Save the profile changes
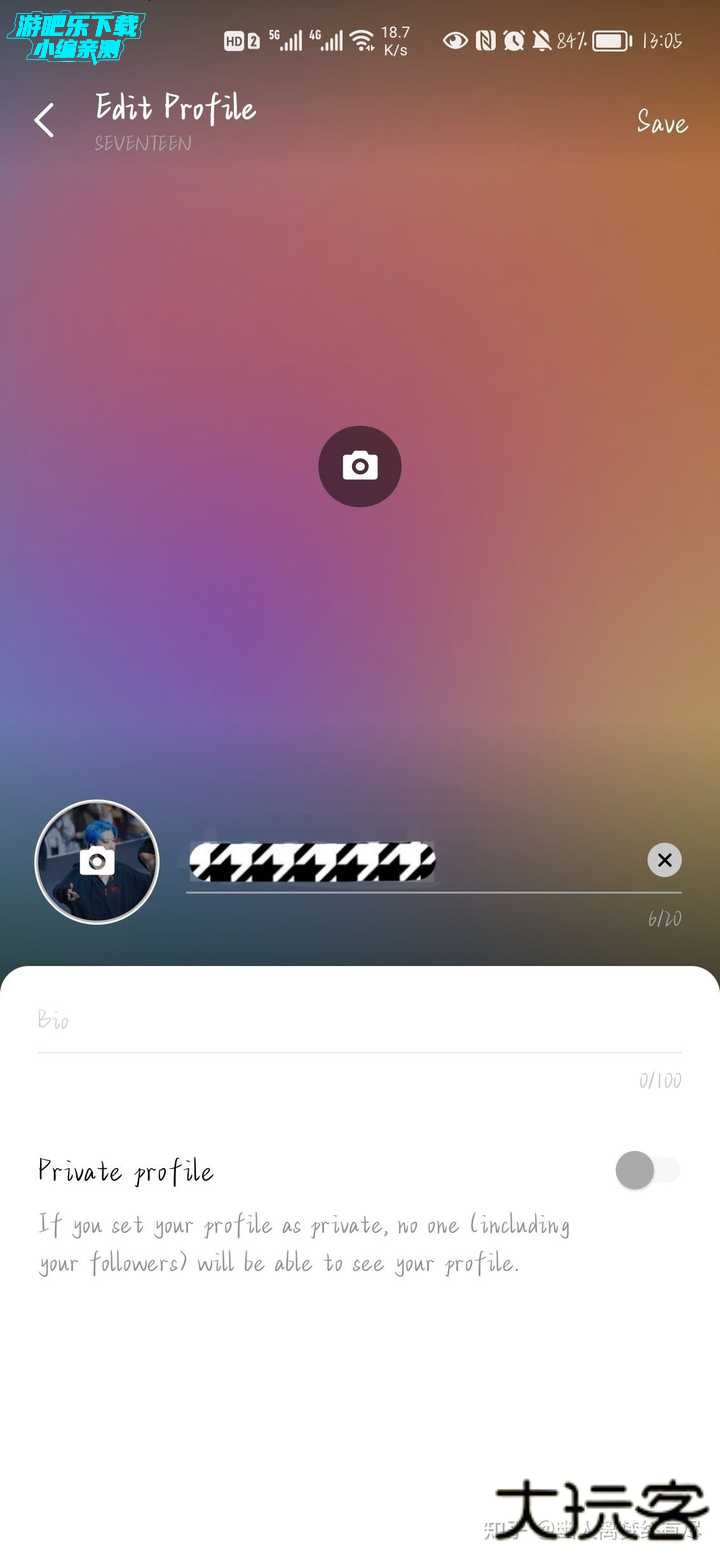The image size is (720, 1559). click(x=662, y=122)
